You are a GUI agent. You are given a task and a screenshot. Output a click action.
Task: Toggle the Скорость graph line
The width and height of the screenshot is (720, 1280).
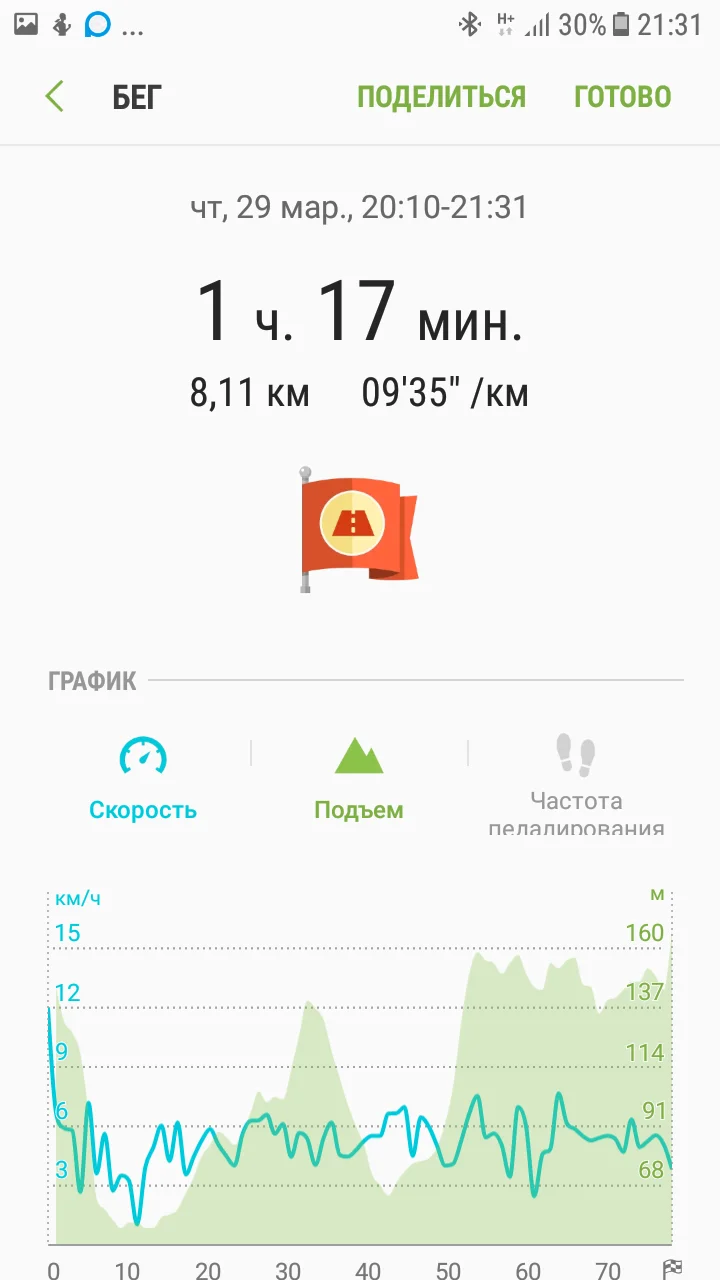[x=143, y=779]
